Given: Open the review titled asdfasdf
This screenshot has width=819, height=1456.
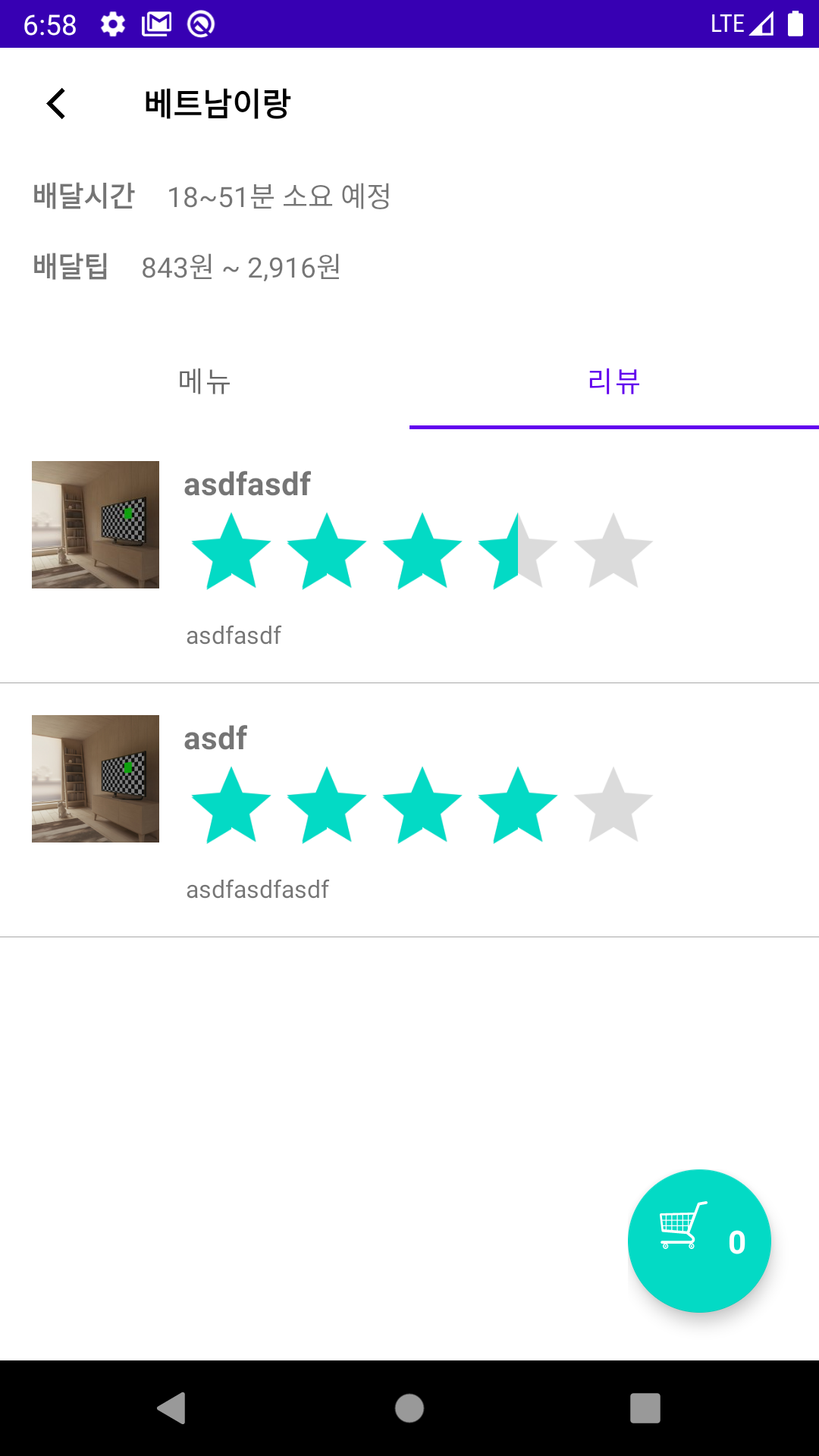Looking at the screenshot, I should click(x=409, y=557).
